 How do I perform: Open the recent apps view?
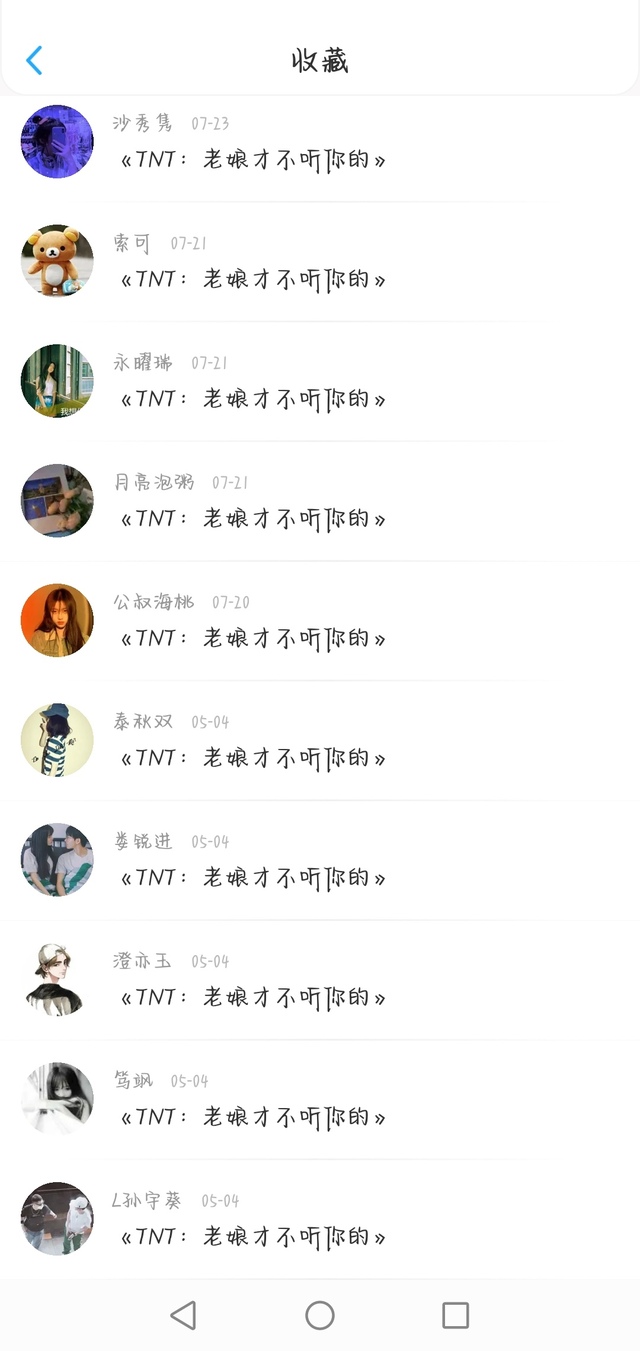click(x=455, y=1315)
